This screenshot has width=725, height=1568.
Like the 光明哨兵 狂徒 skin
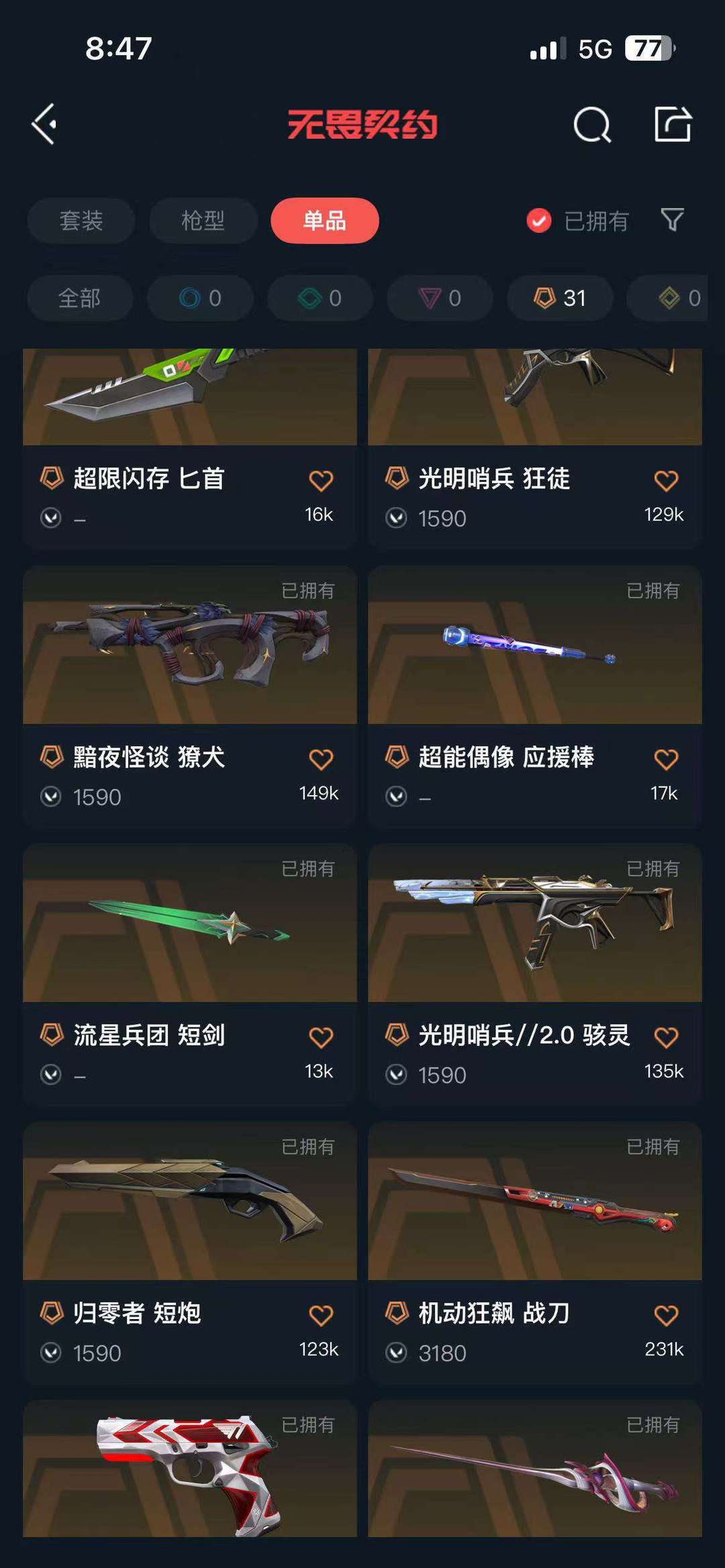tap(666, 481)
